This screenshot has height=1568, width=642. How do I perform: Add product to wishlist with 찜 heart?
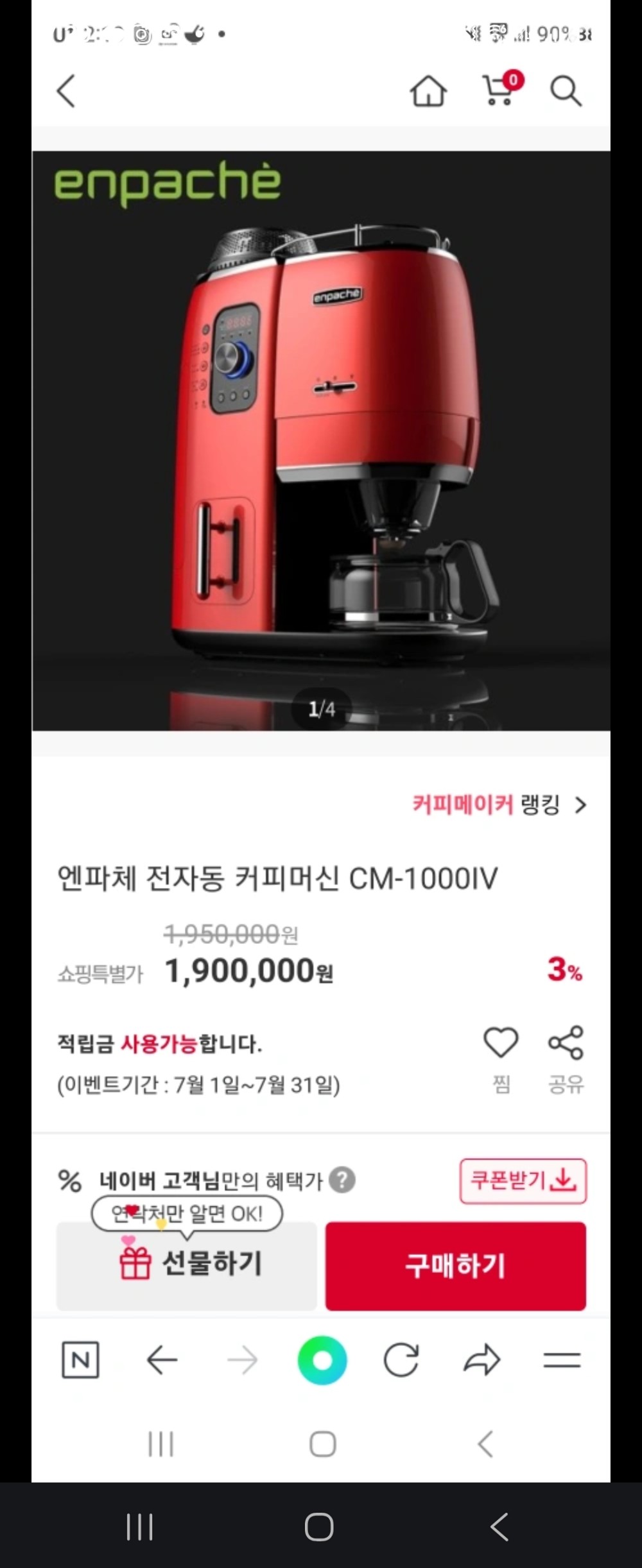[x=501, y=1043]
